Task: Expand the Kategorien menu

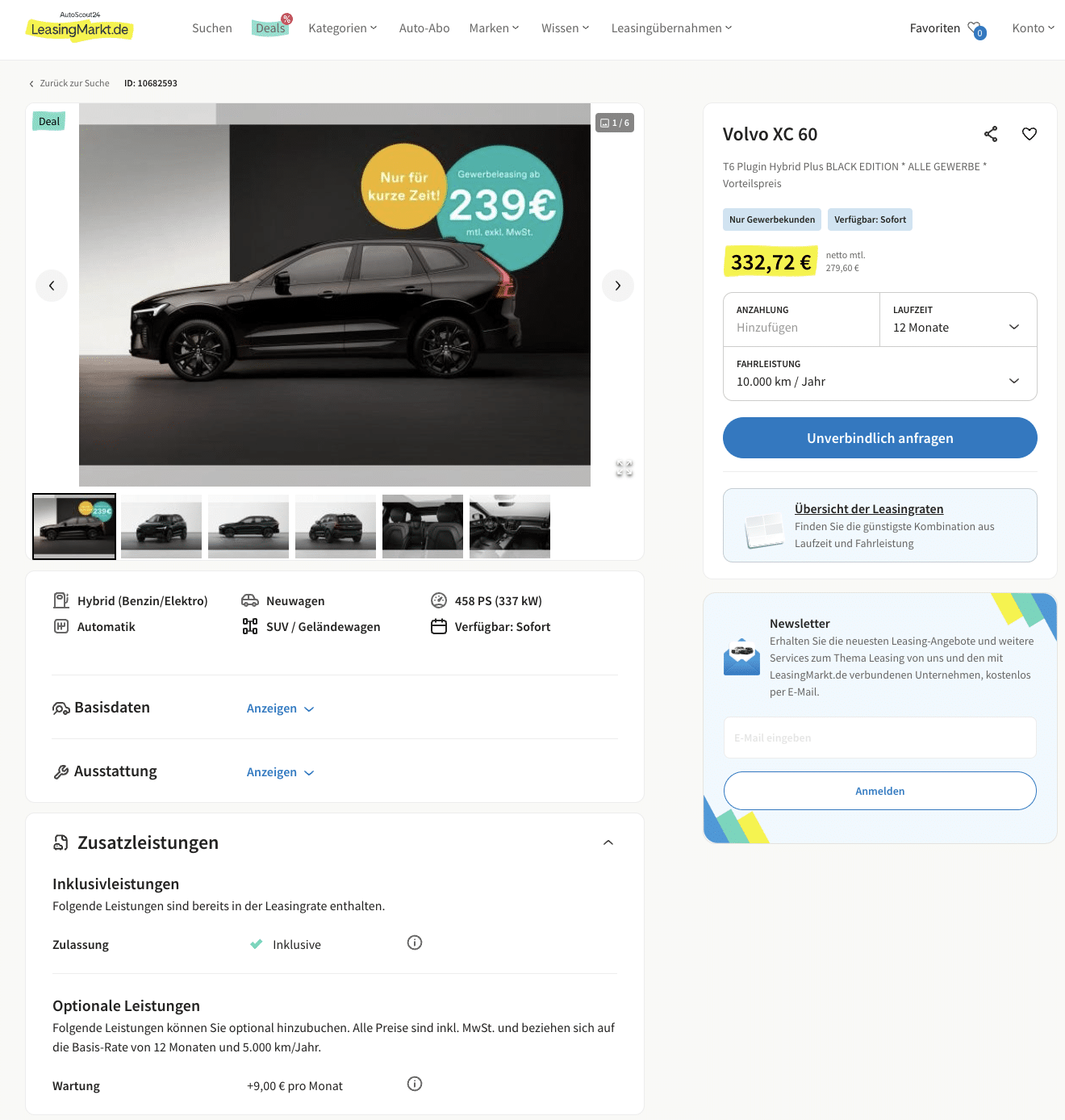Action: (x=342, y=28)
